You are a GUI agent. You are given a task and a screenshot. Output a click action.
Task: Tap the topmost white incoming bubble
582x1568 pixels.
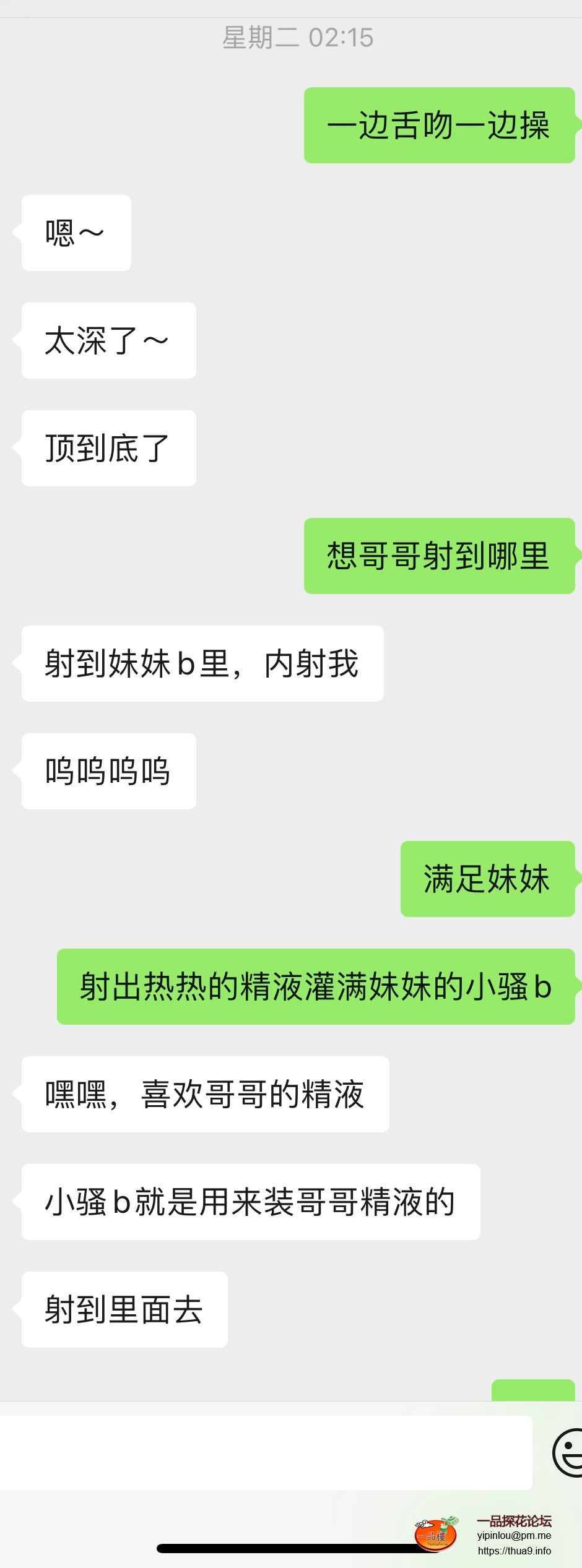(x=76, y=232)
